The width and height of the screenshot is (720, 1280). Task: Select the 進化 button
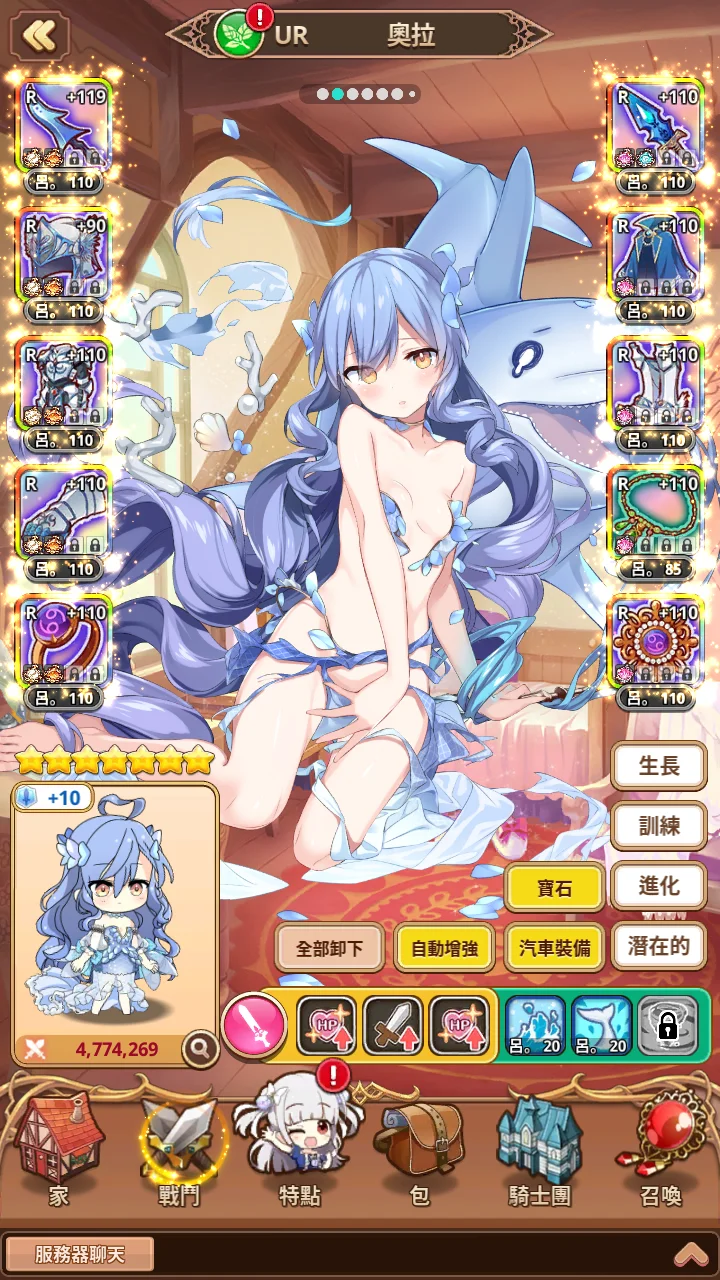click(659, 886)
